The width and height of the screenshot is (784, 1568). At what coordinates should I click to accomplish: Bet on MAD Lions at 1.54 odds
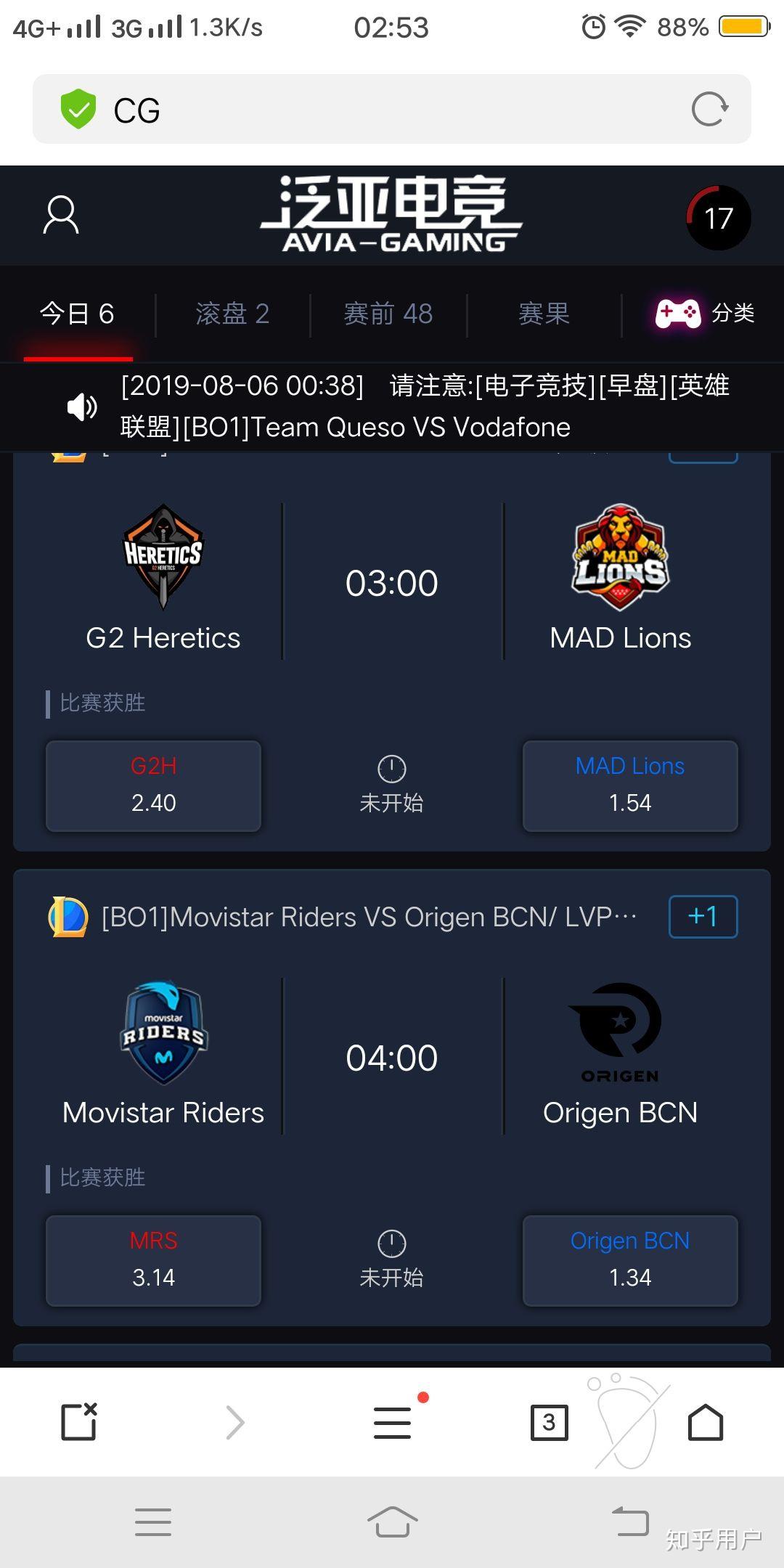pyautogui.click(x=629, y=785)
